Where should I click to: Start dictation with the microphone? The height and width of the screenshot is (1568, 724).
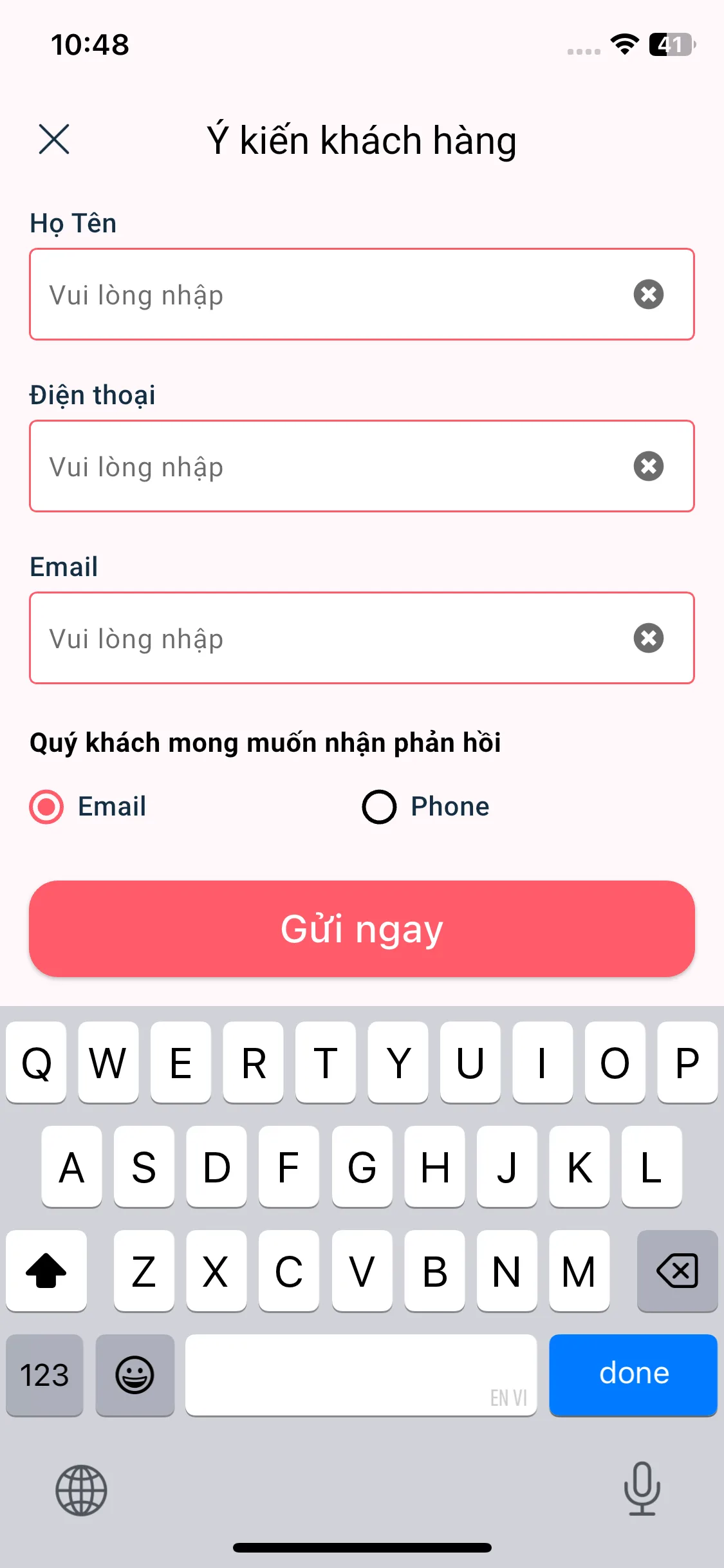pyautogui.click(x=642, y=1489)
